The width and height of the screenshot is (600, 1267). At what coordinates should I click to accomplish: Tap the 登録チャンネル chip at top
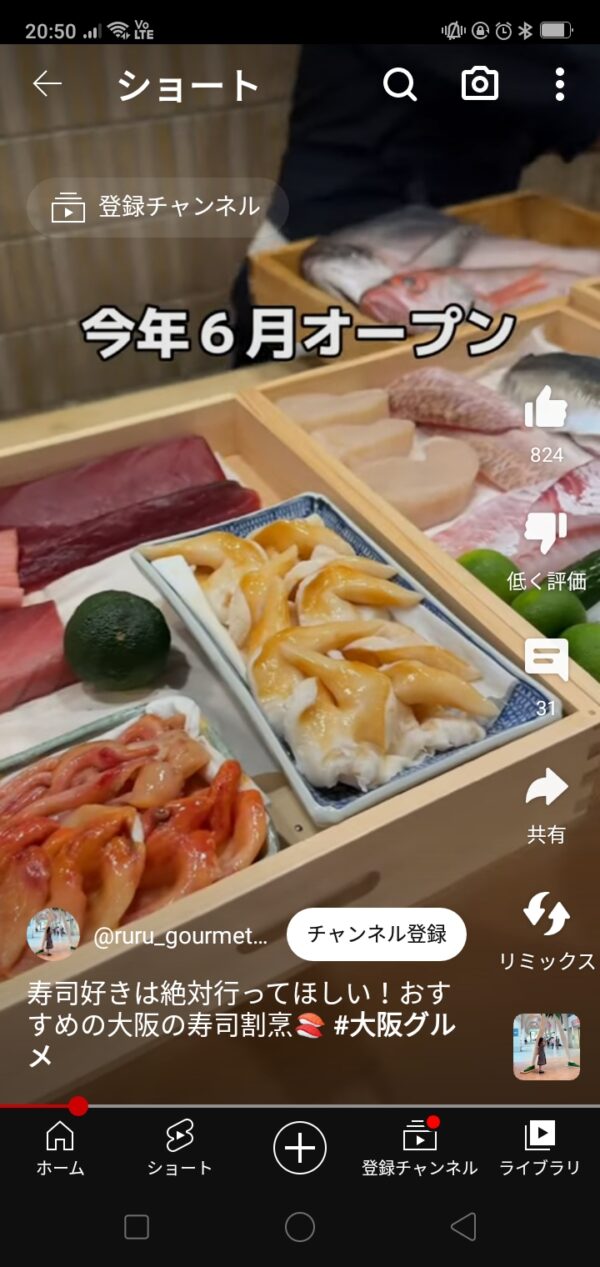pos(158,207)
